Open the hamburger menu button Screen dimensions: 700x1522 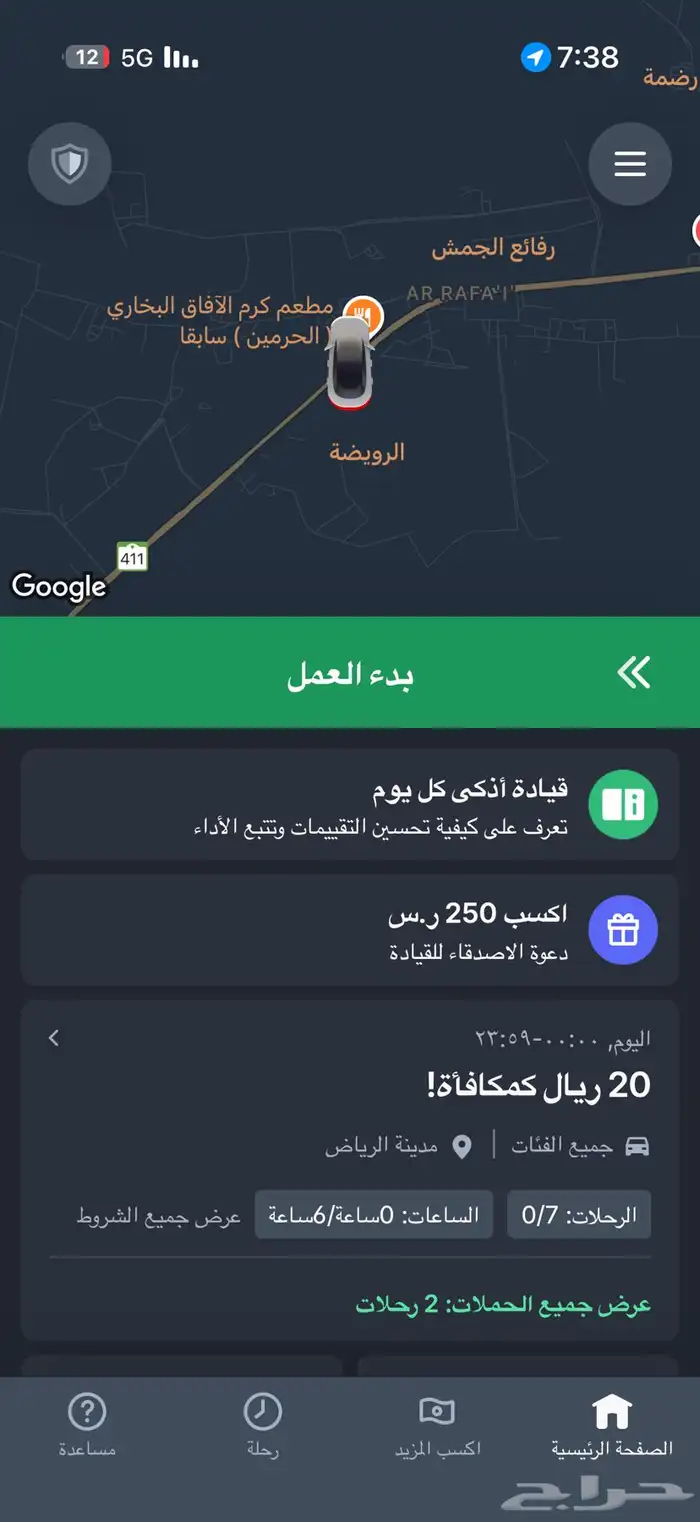(630, 164)
